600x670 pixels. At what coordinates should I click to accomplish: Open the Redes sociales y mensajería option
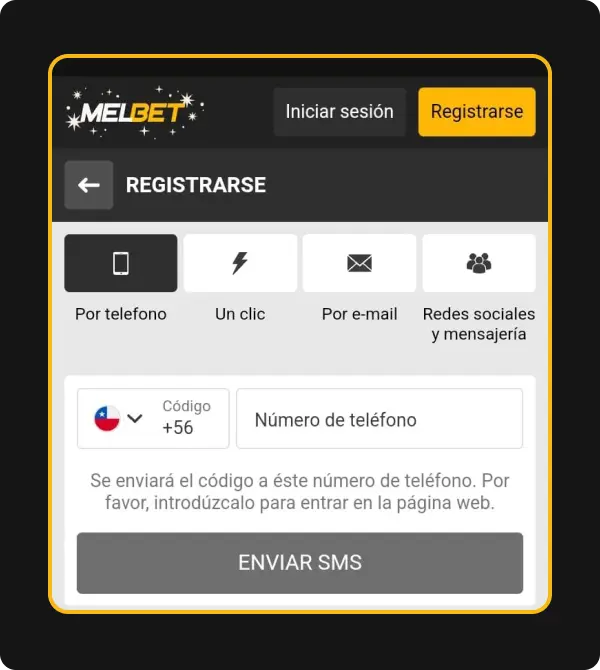pos(479,264)
